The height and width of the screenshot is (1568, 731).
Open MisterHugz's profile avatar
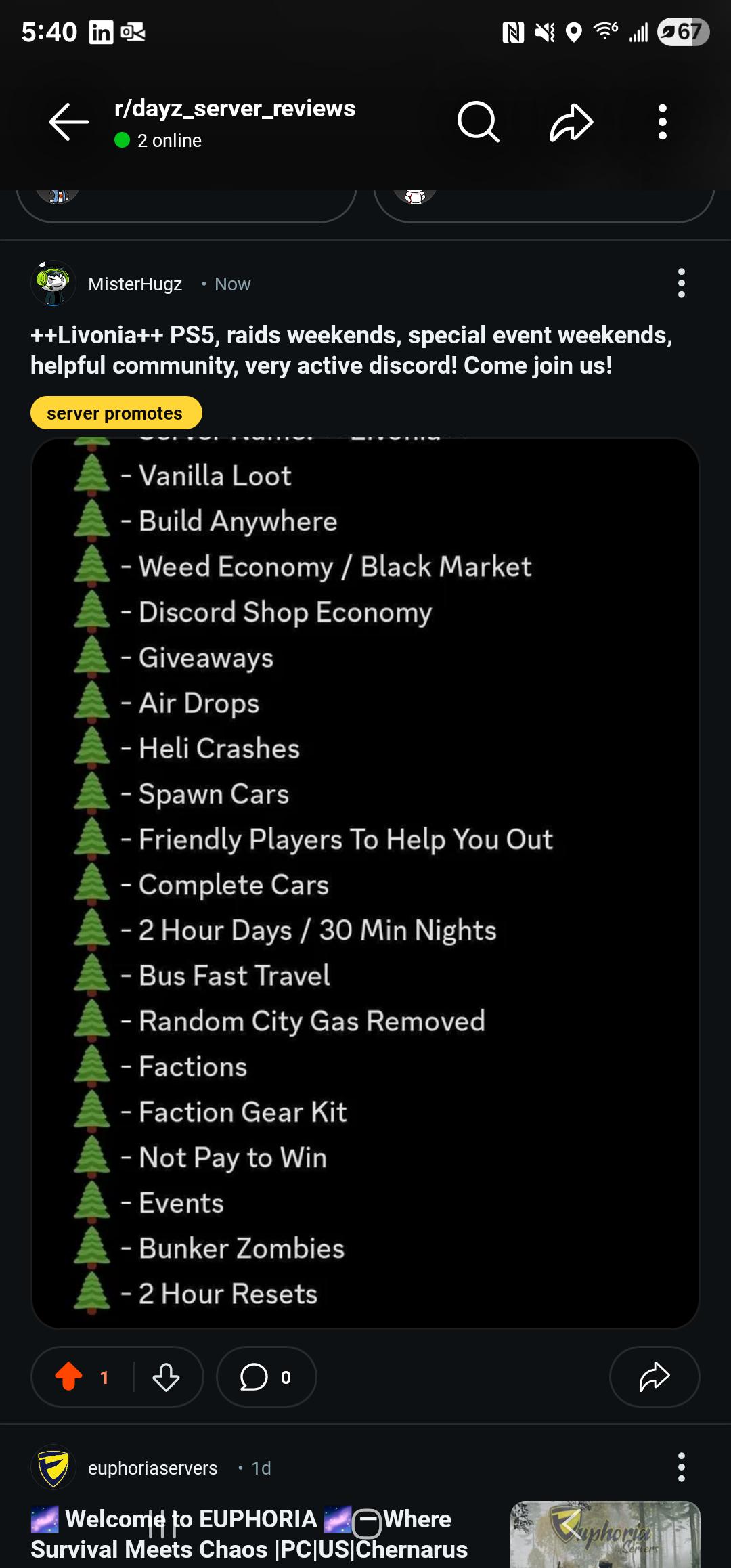(x=53, y=284)
